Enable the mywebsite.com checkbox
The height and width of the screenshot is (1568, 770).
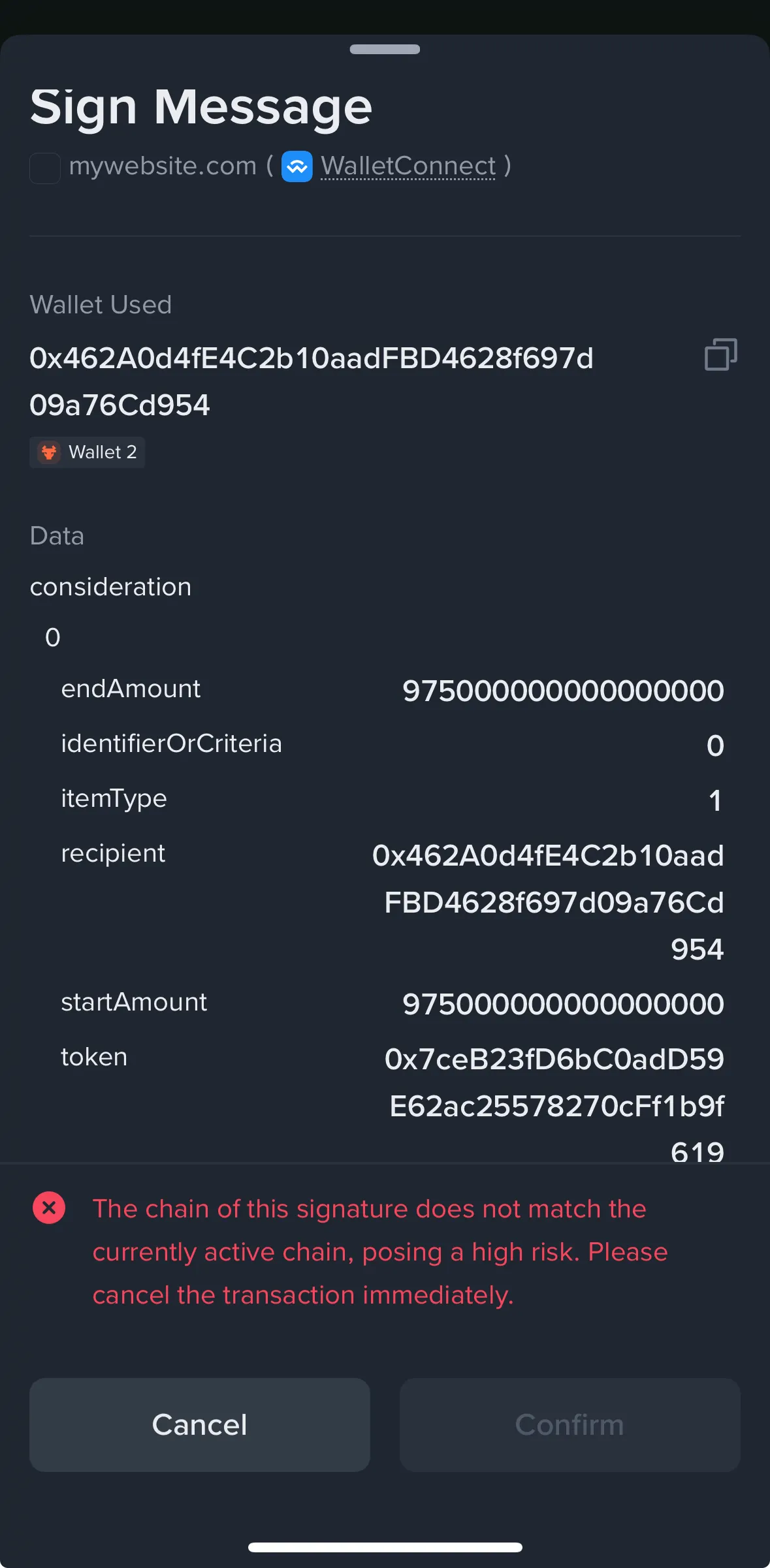(44, 168)
